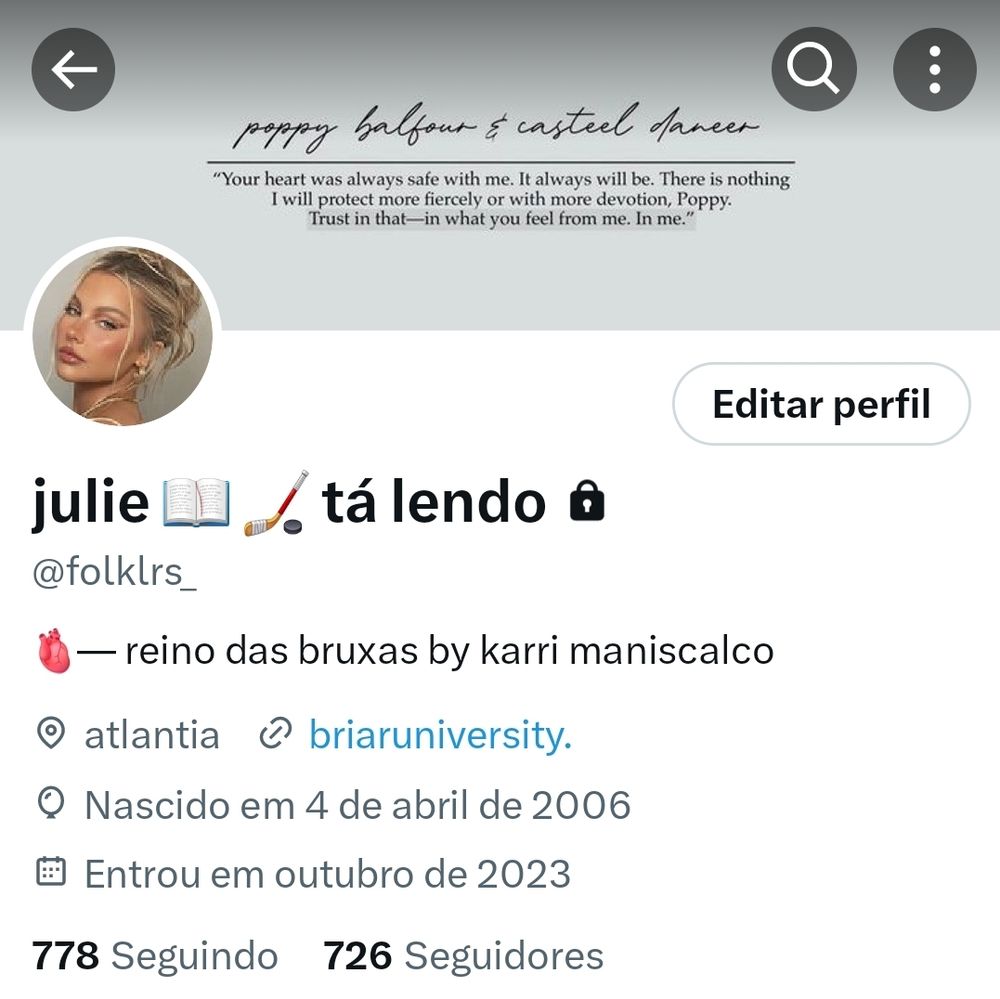The width and height of the screenshot is (1000, 999).
Task: View the 726 Seguidores list
Action: [464, 955]
